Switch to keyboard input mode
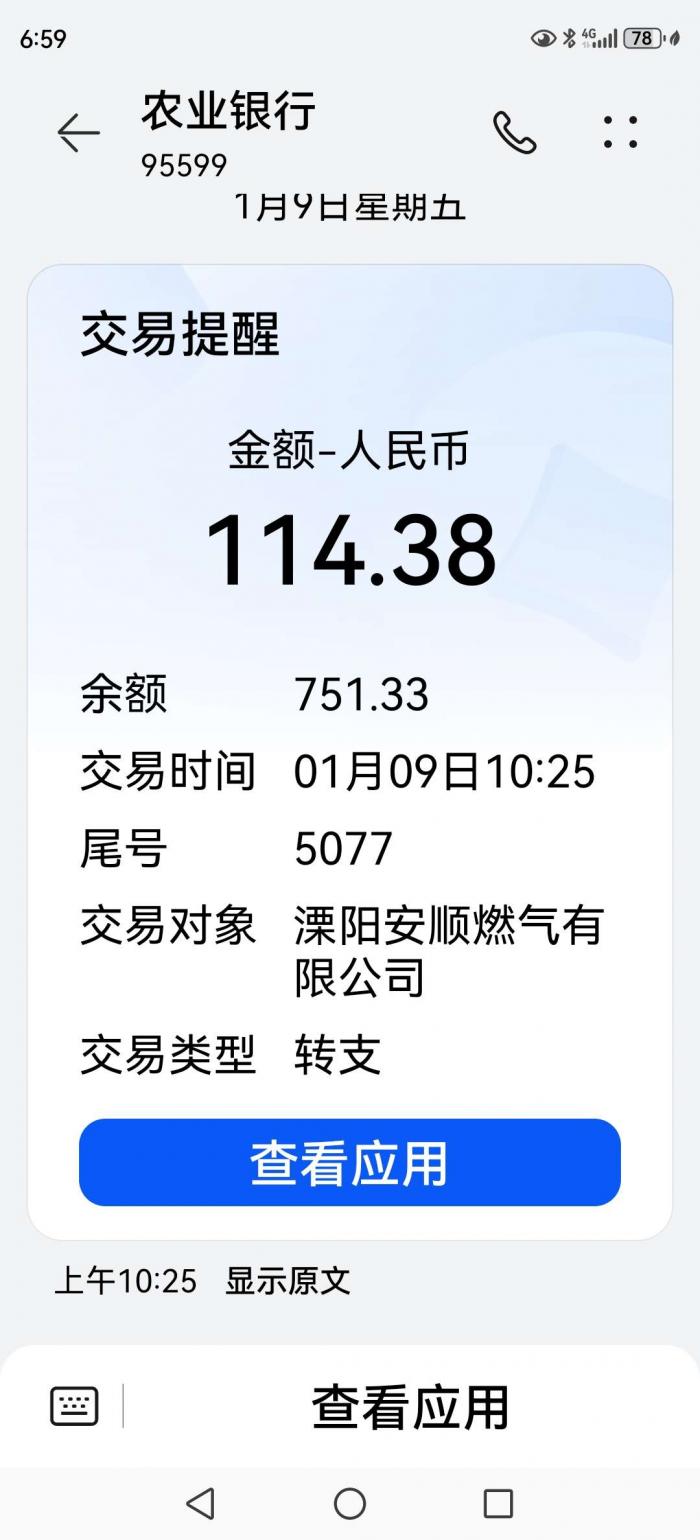The height and width of the screenshot is (1540, 700). (x=75, y=1406)
